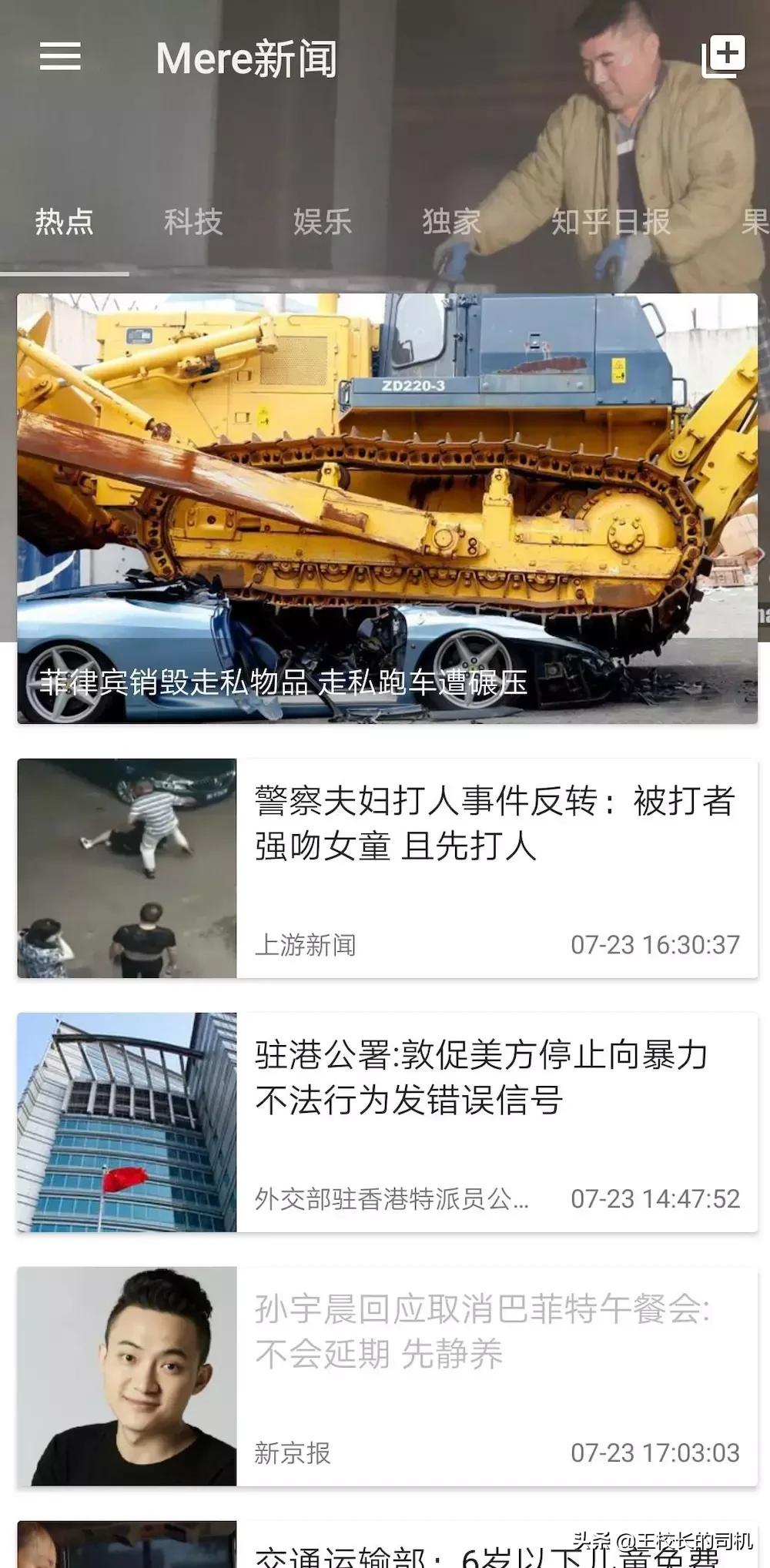
Task: Switch to the 热点 tab
Action: pyautogui.click(x=65, y=222)
